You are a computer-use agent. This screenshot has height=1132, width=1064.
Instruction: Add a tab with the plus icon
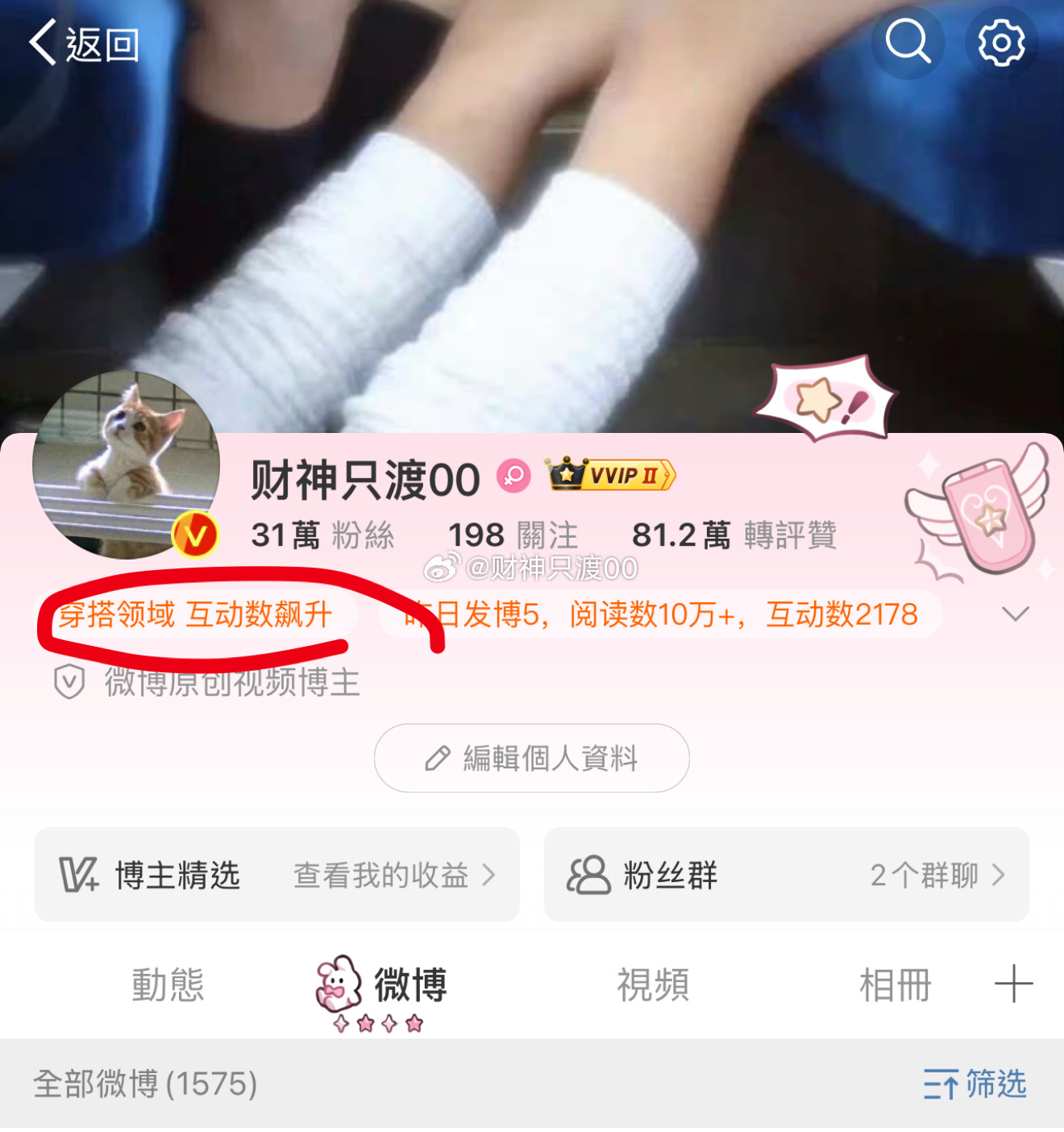click(1013, 984)
